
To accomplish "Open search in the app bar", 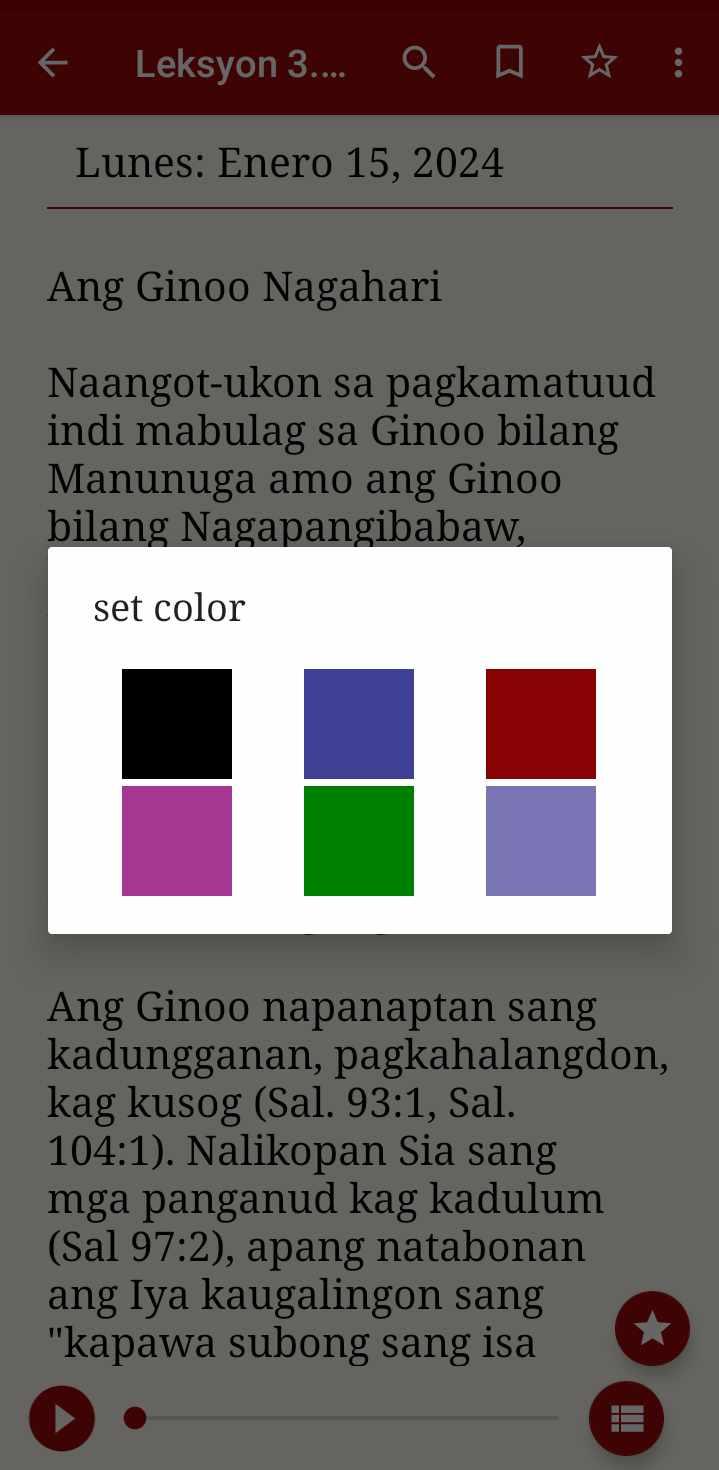I will [x=419, y=63].
